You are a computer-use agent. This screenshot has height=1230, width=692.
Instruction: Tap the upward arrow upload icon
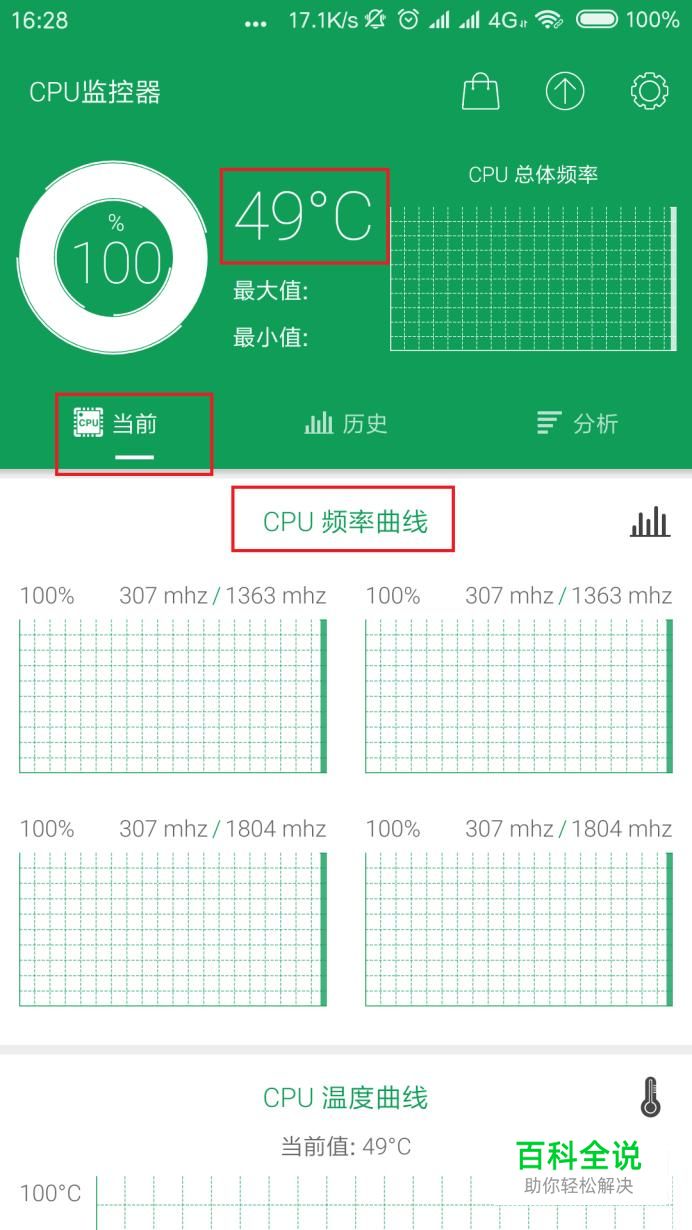point(565,92)
